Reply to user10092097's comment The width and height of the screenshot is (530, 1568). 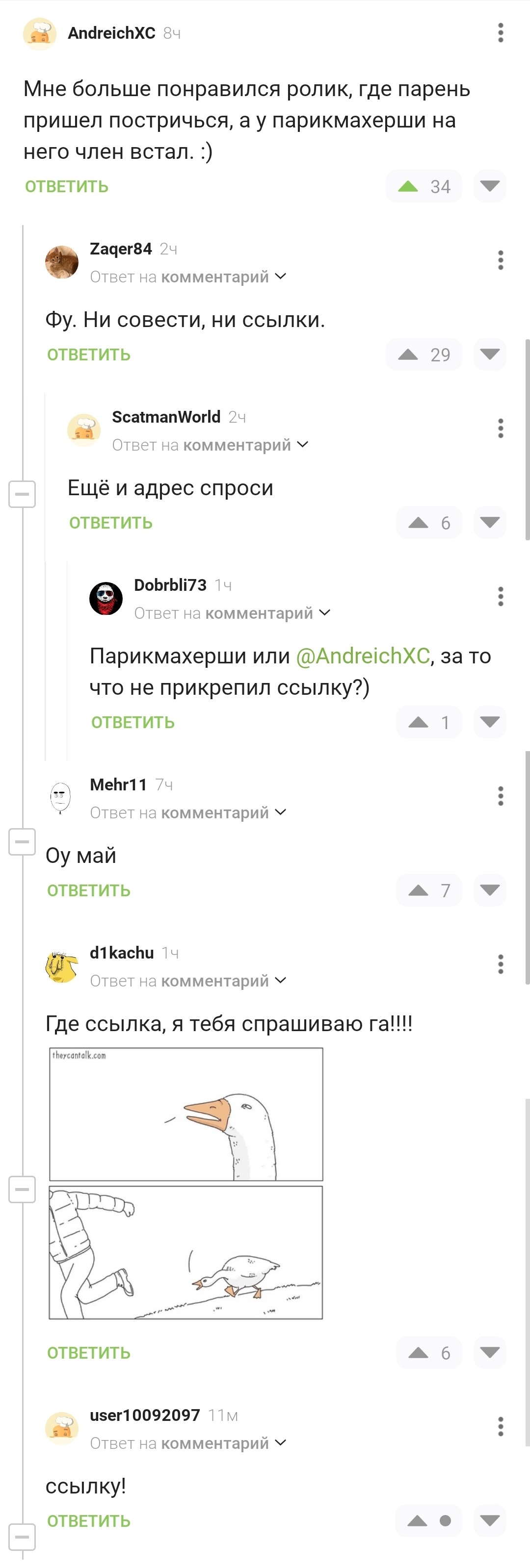[x=89, y=1520]
